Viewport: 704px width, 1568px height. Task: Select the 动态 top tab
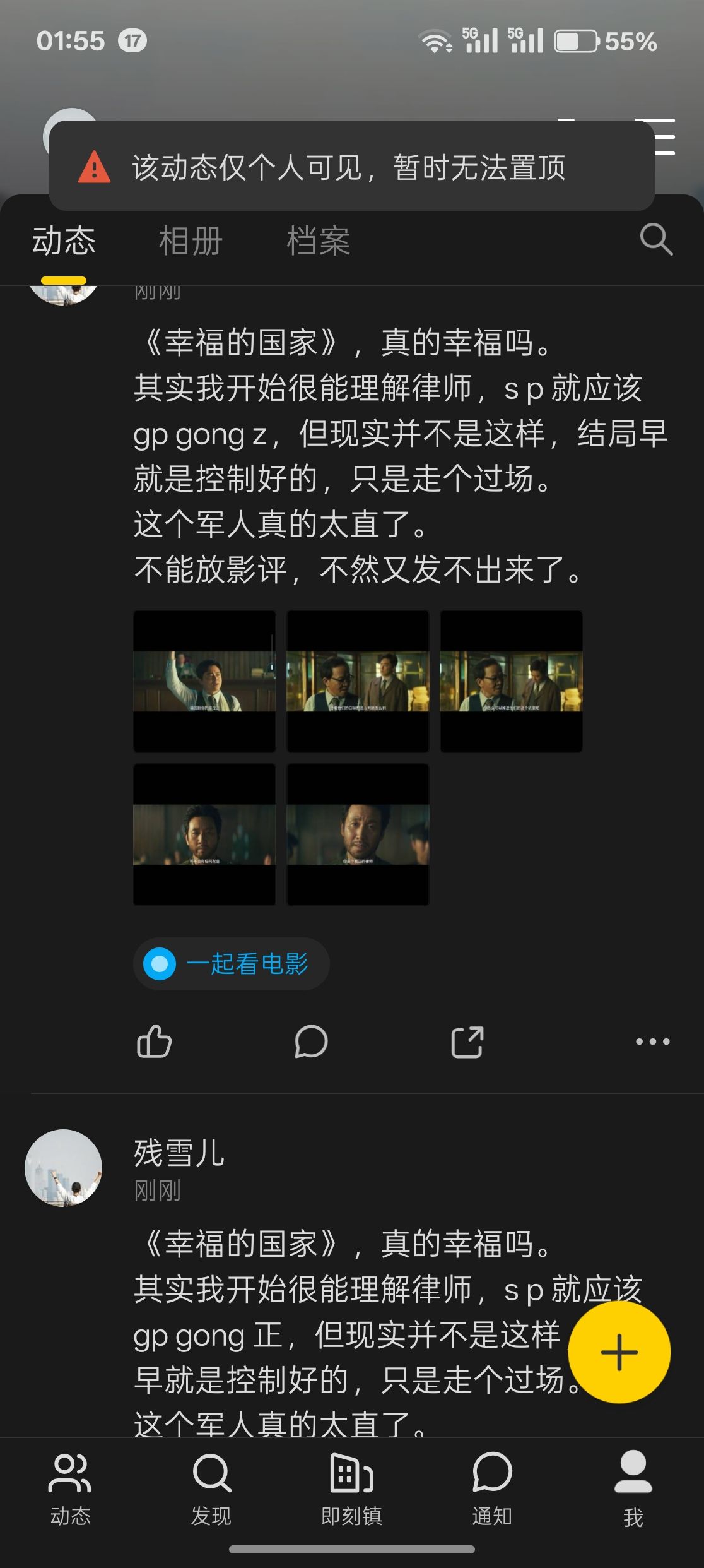(x=64, y=241)
